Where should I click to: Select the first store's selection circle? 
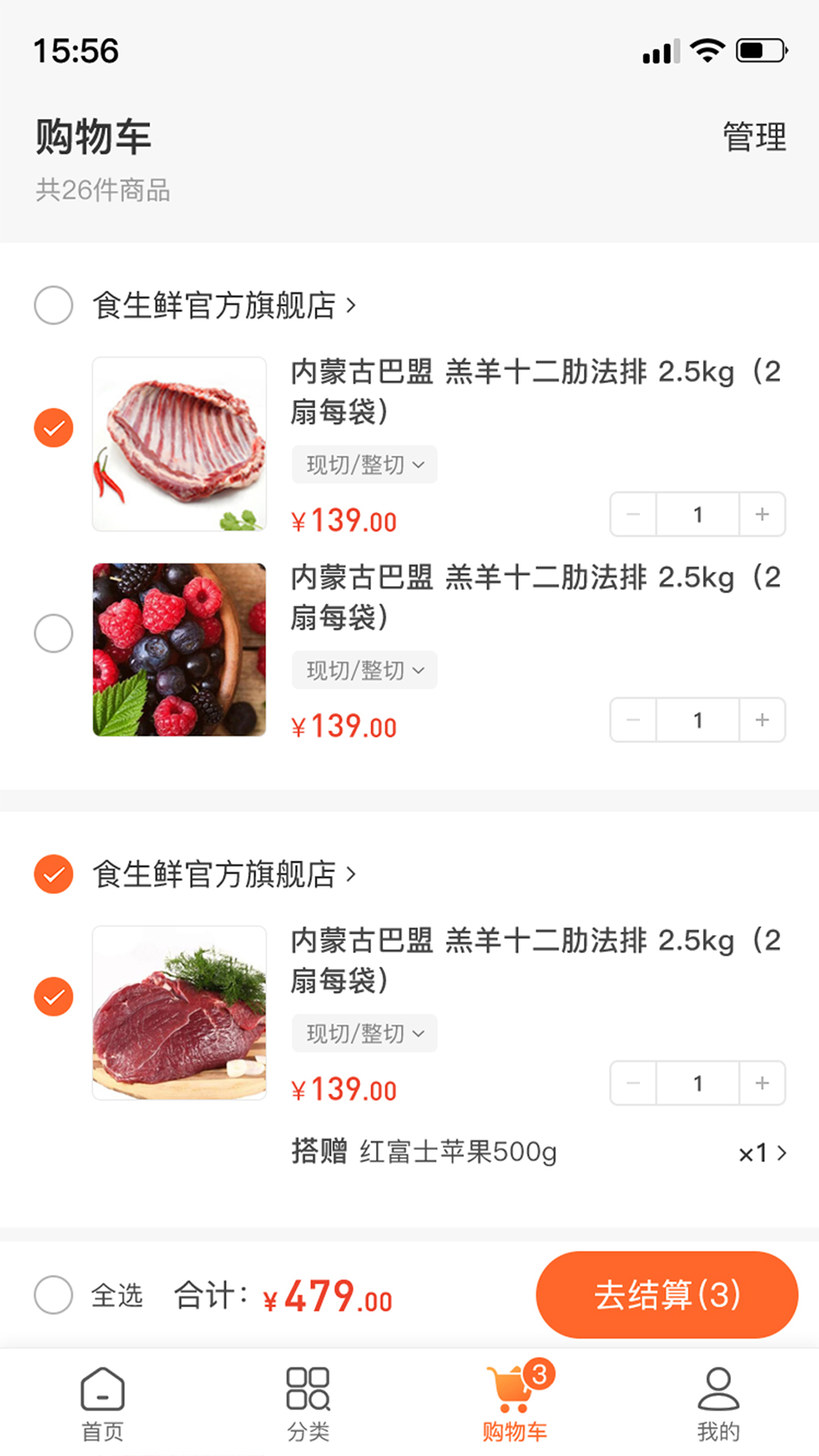click(x=53, y=305)
